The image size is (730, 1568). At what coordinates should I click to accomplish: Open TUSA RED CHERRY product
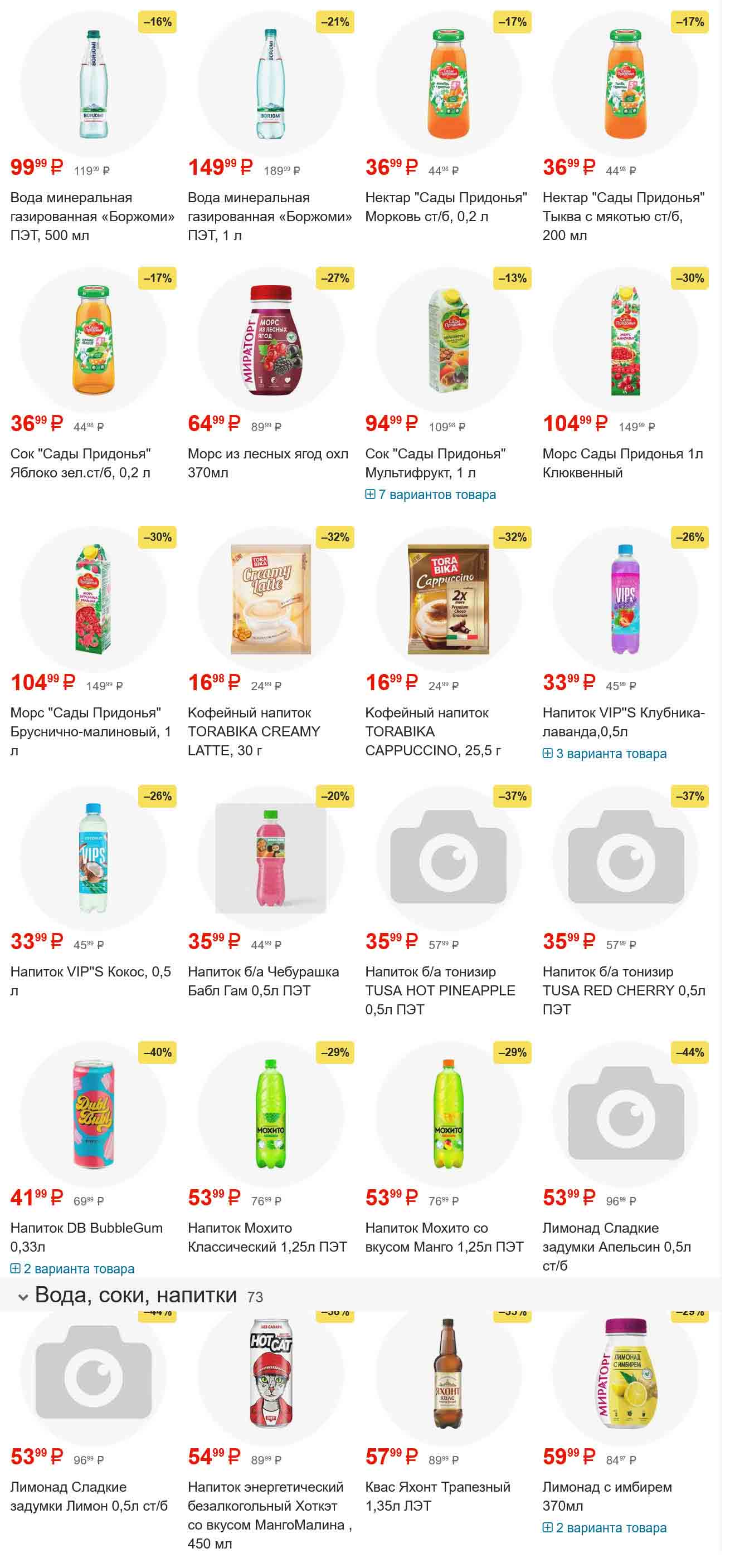click(x=624, y=990)
